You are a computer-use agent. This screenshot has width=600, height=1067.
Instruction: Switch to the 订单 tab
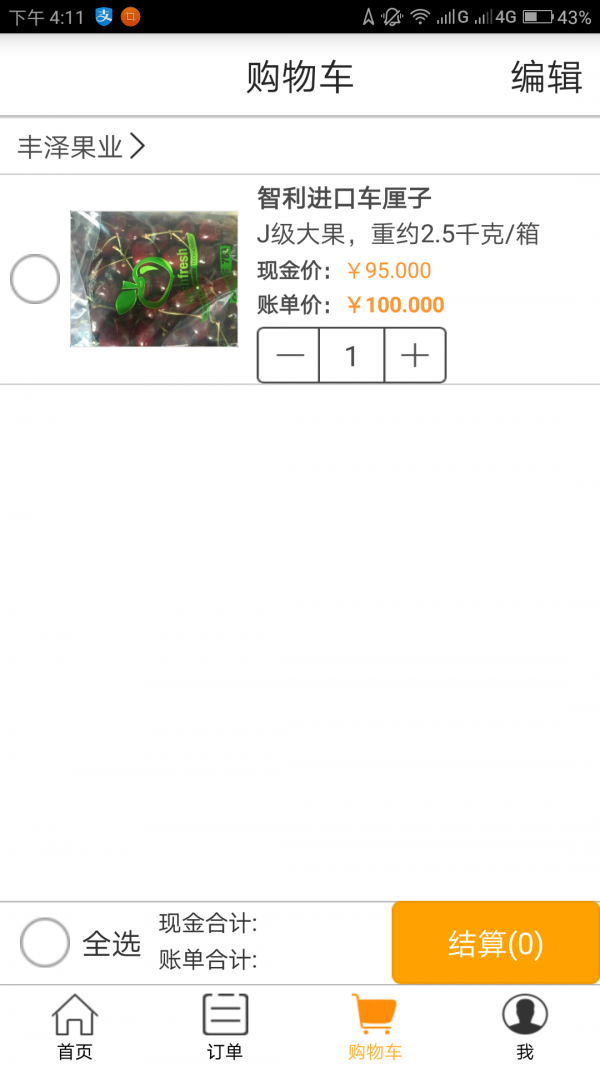point(225,1027)
